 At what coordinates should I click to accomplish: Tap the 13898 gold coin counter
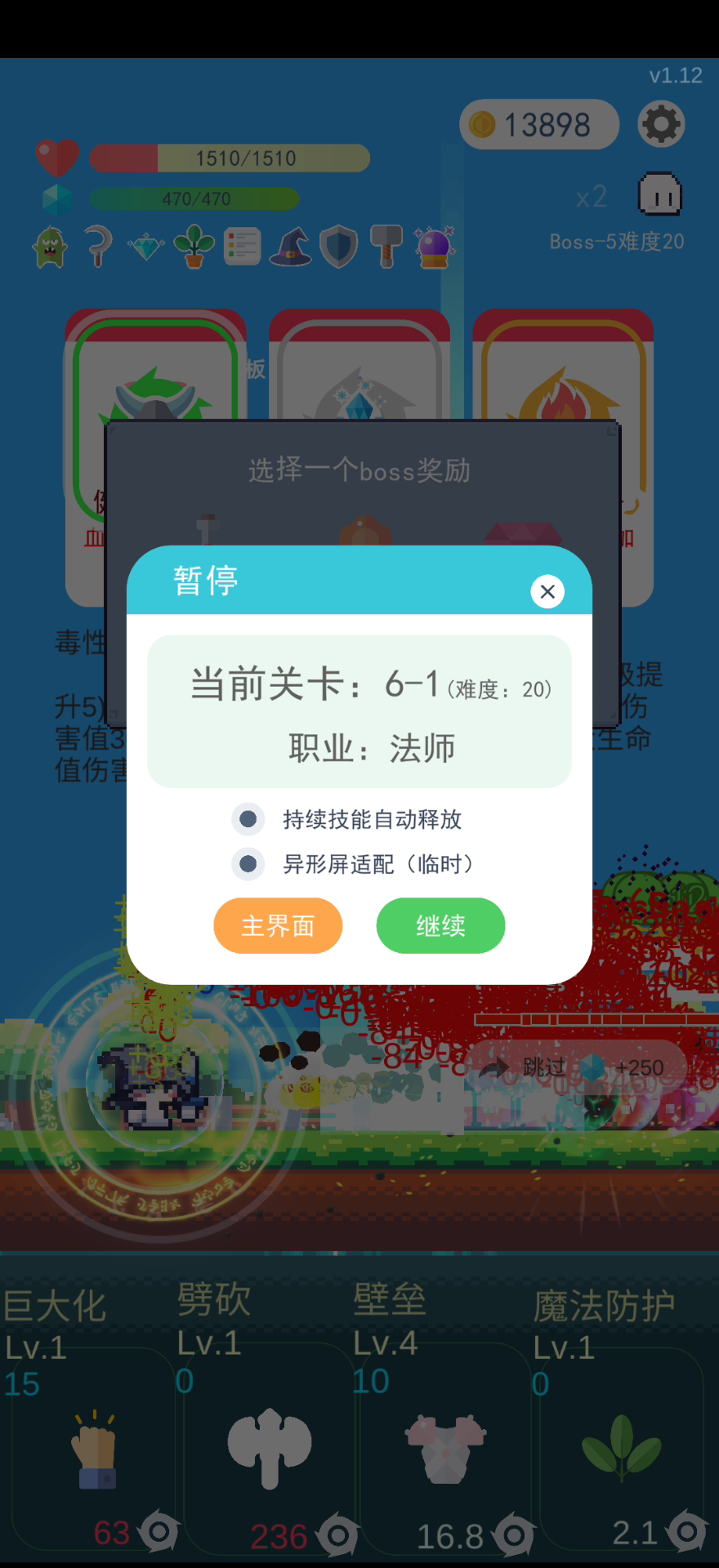point(539,124)
